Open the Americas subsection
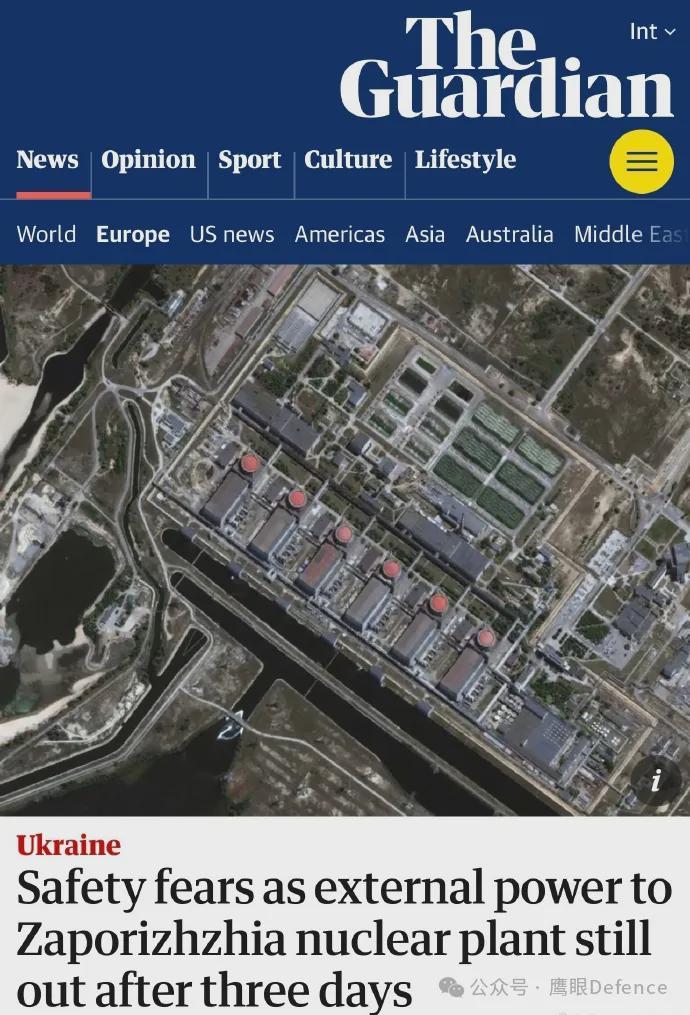Viewport: 690px width, 1015px height. [339, 234]
